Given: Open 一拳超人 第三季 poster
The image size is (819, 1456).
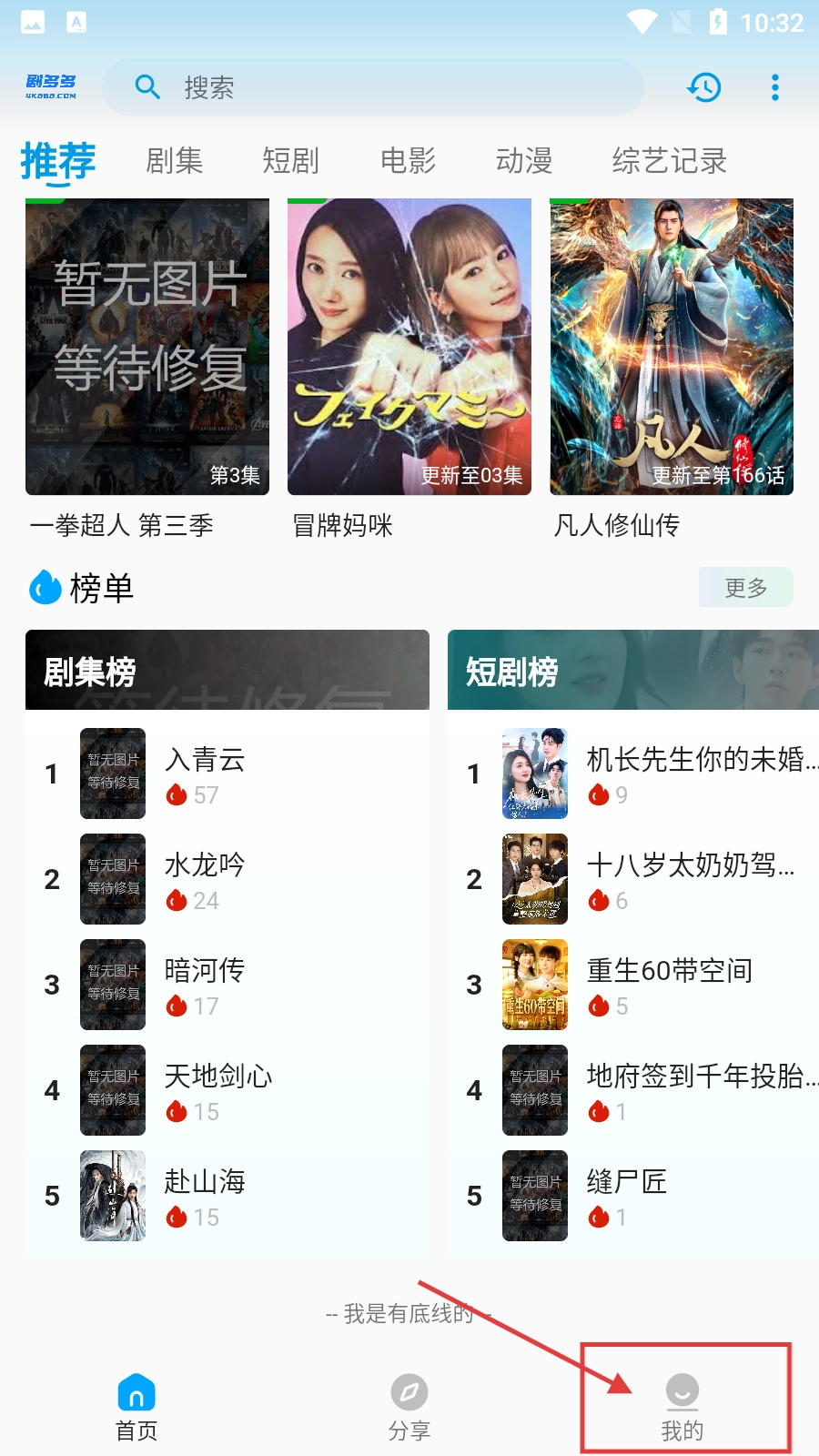Looking at the screenshot, I should [147, 347].
